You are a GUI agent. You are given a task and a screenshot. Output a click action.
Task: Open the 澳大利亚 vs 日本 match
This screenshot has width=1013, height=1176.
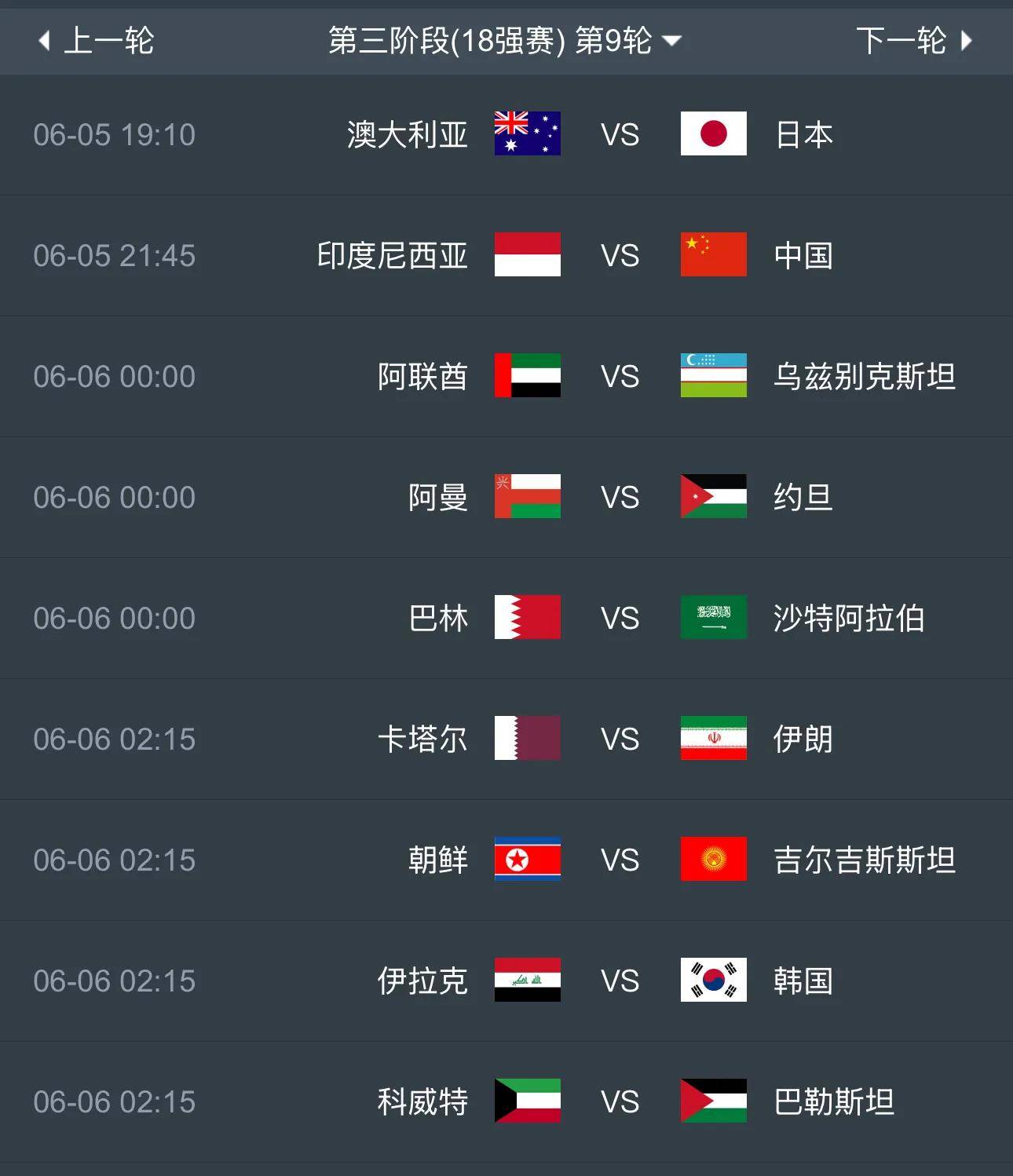pyautogui.click(x=619, y=135)
